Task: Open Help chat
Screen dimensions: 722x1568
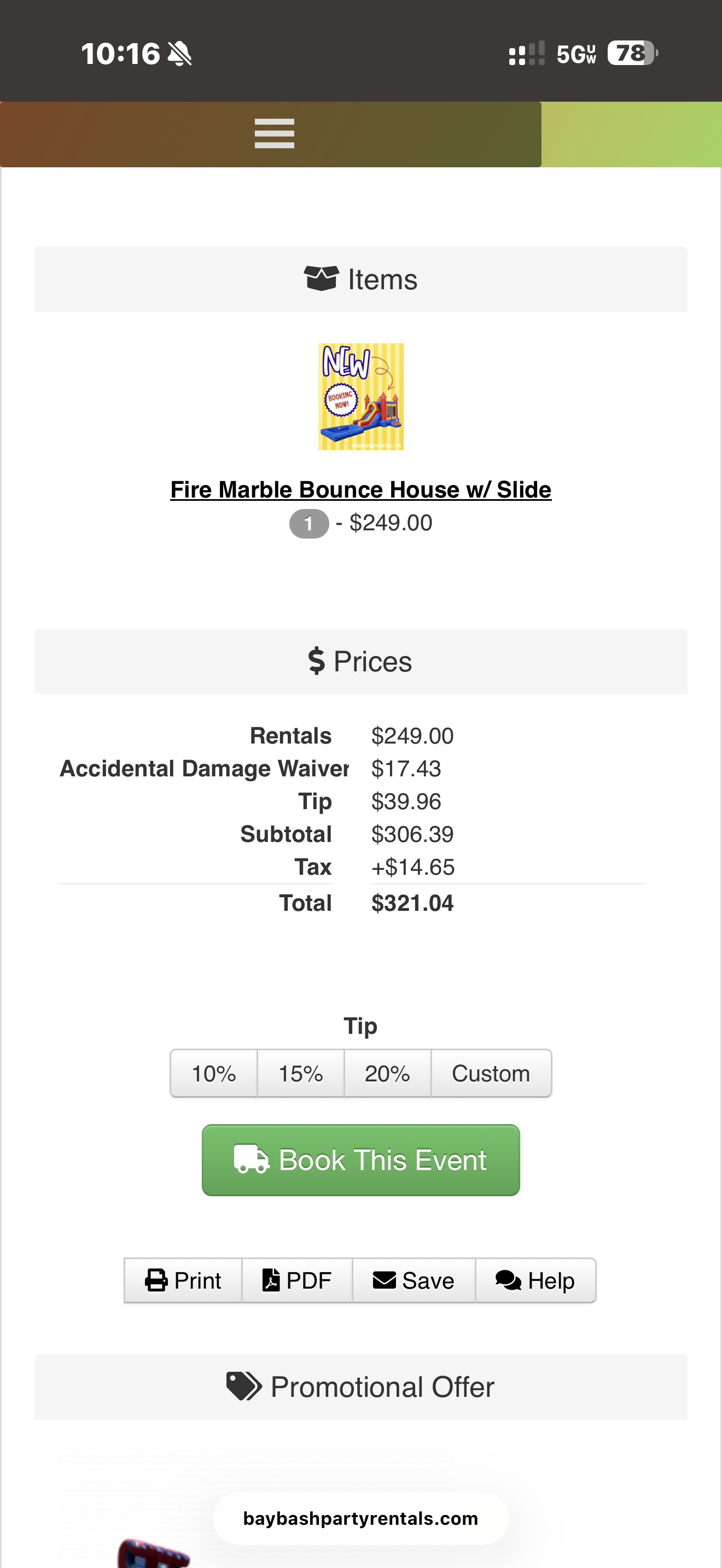Action: [x=535, y=1280]
